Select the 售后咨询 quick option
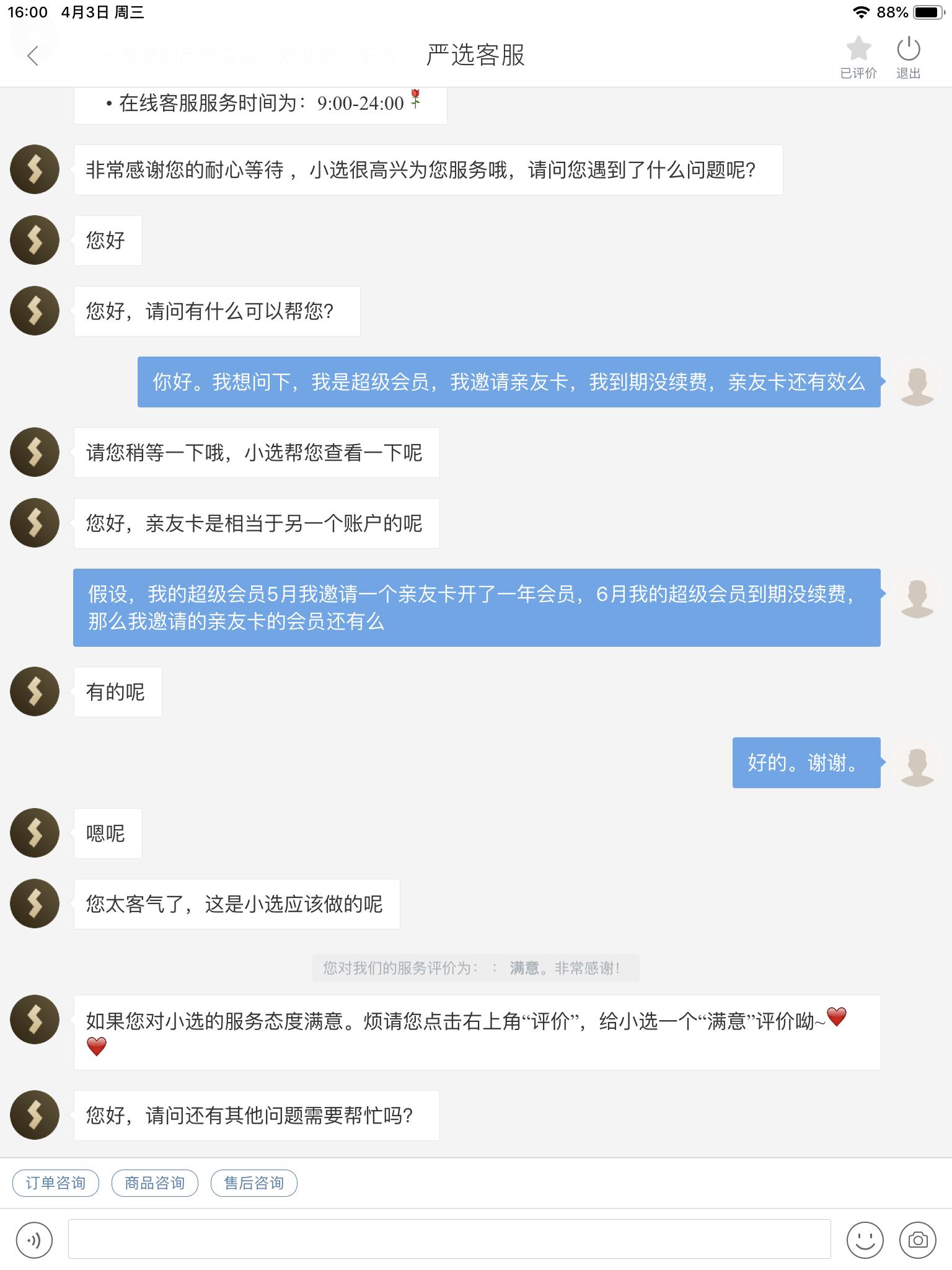 pyautogui.click(x=253, y=1183)
